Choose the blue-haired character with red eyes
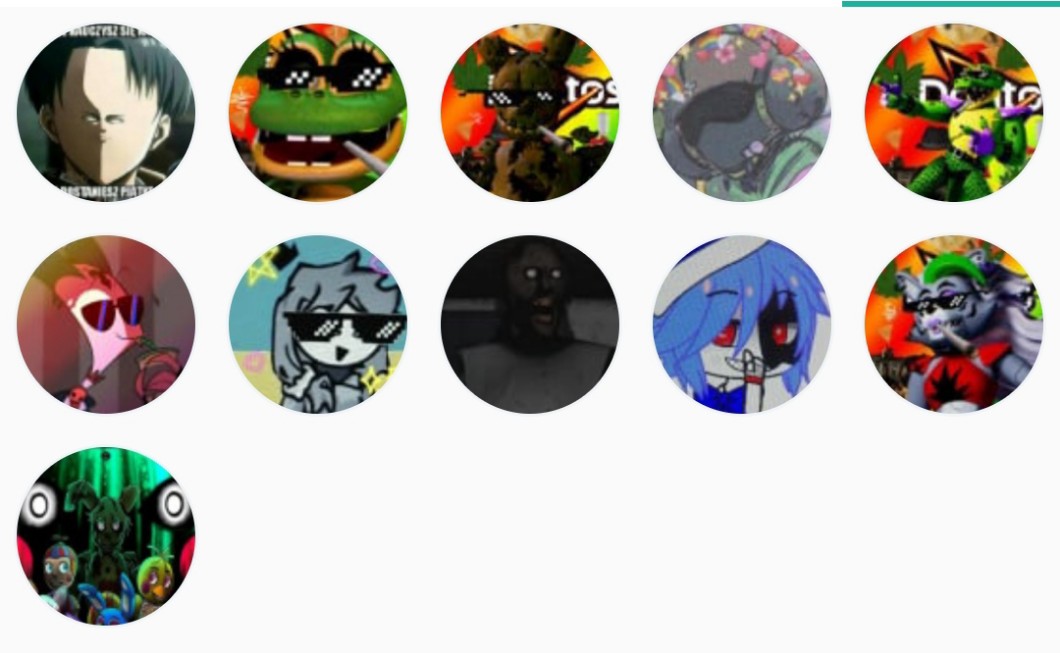 click(x=742, y=325)
